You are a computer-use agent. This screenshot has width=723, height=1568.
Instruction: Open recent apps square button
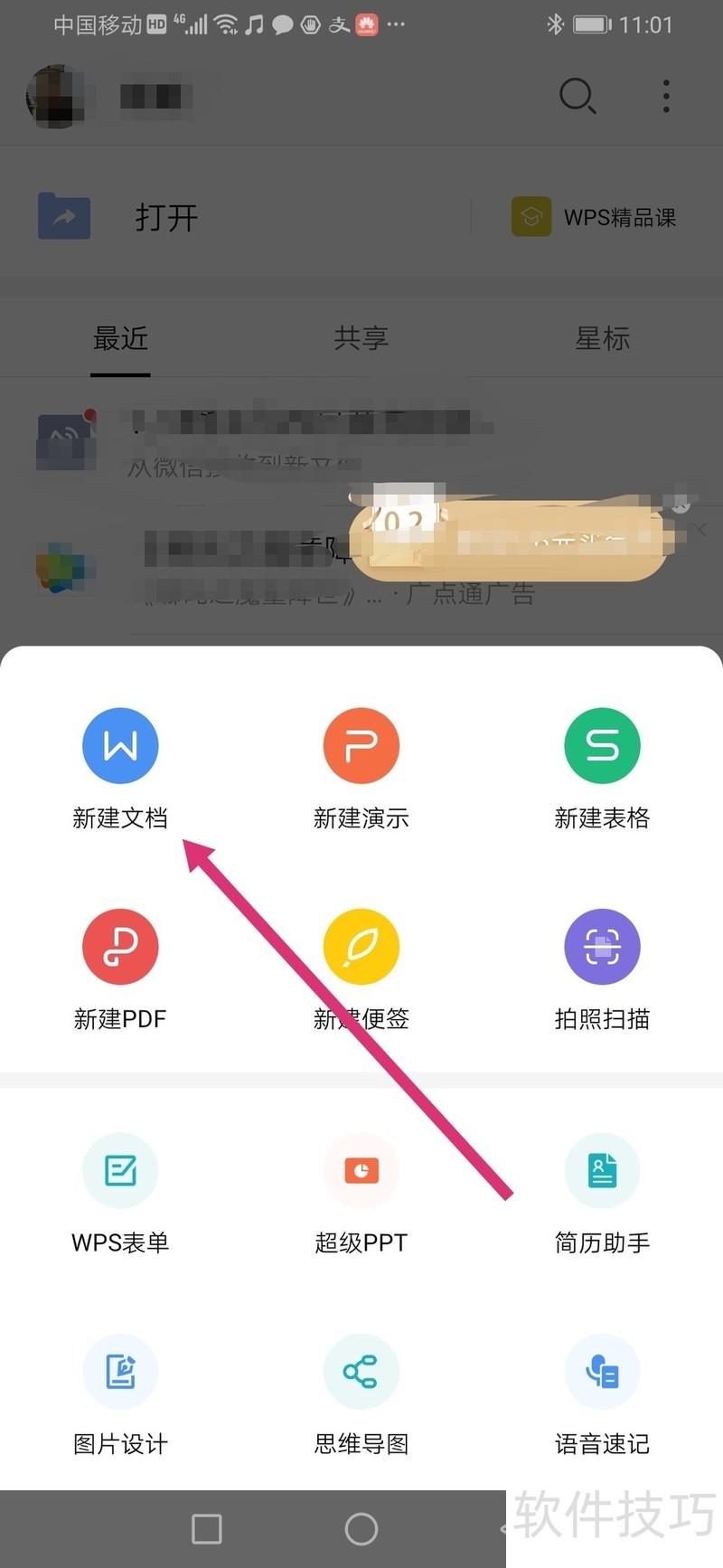[207, 1529]
